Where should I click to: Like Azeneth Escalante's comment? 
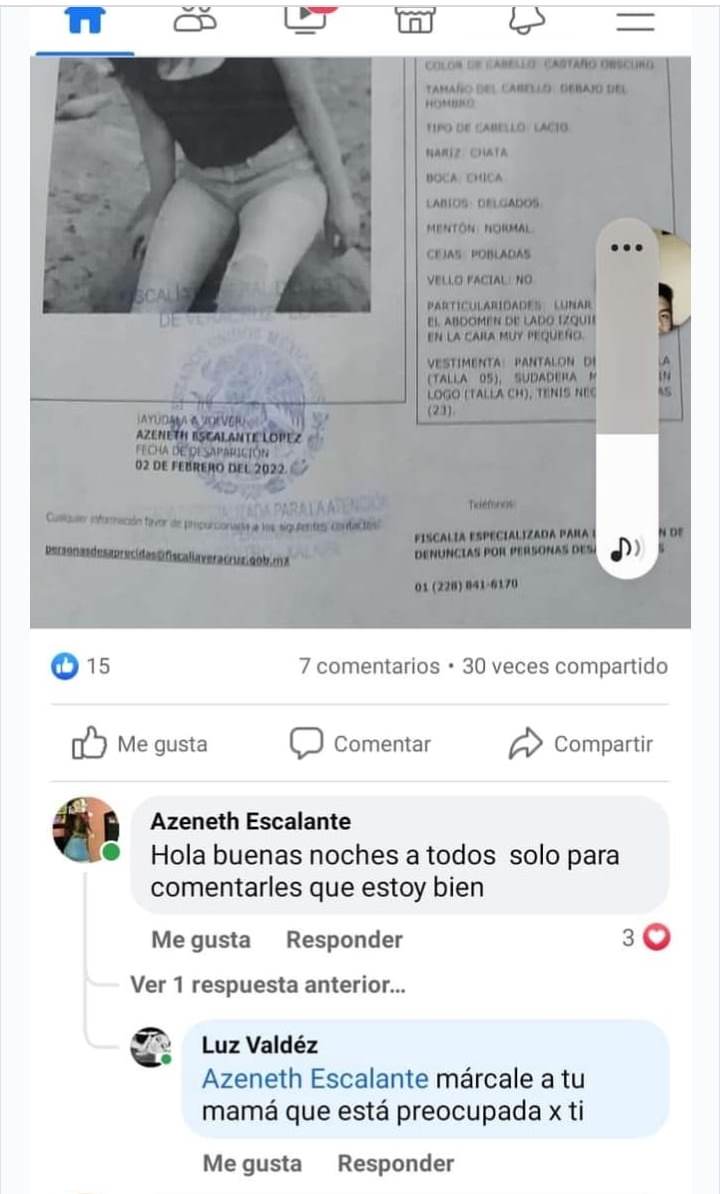(x=201, y=940)
